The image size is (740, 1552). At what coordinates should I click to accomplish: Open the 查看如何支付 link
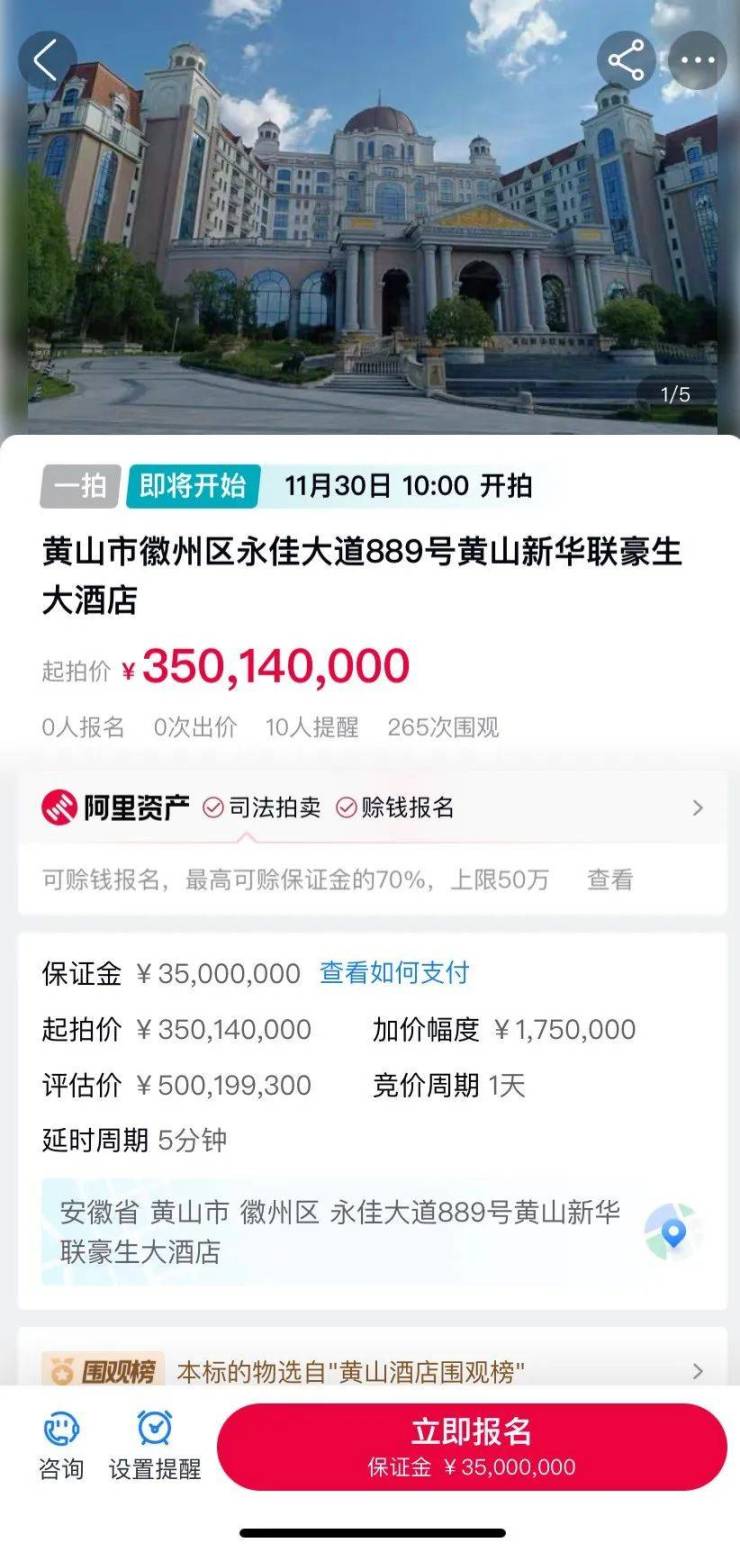point(394,973)
